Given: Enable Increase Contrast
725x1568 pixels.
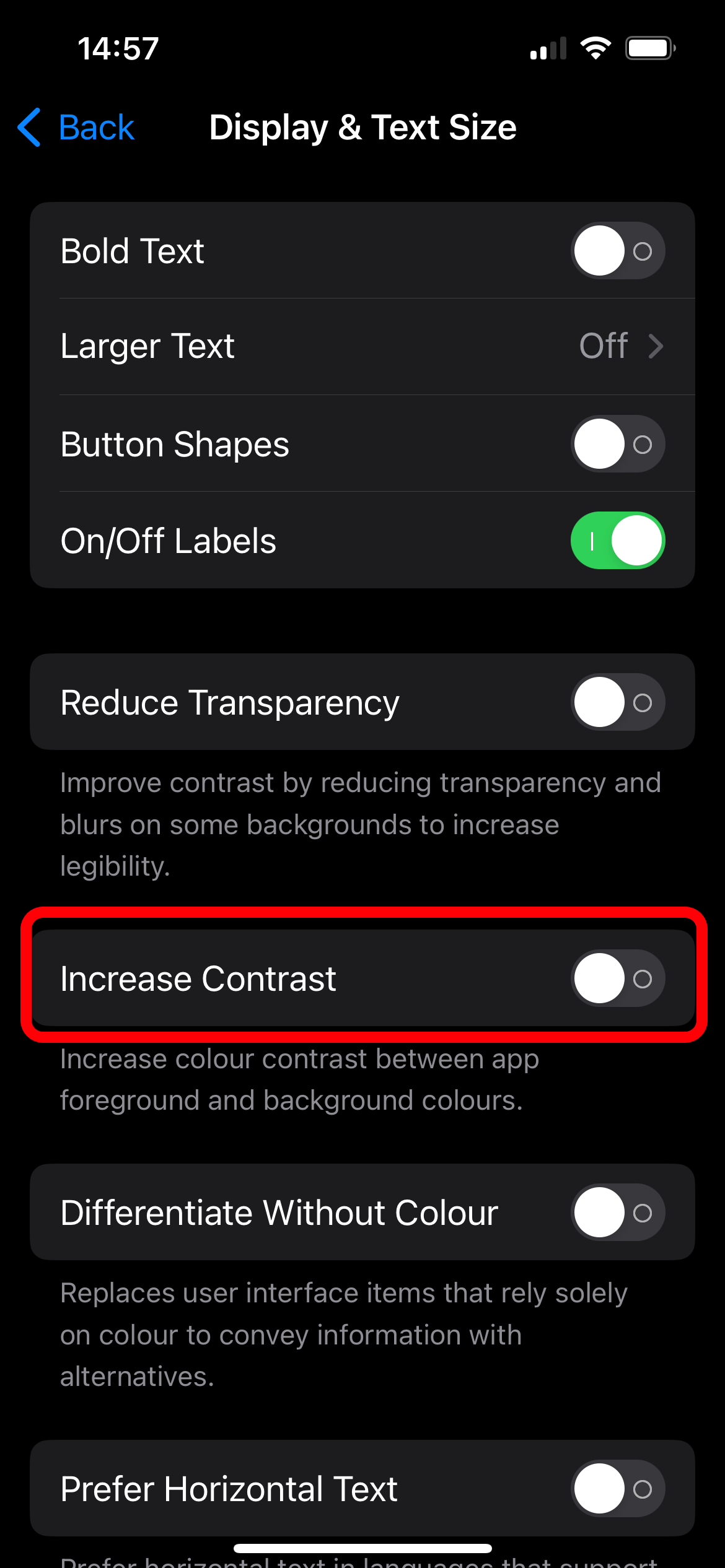Looking at the screenshot, I should 618,978.
